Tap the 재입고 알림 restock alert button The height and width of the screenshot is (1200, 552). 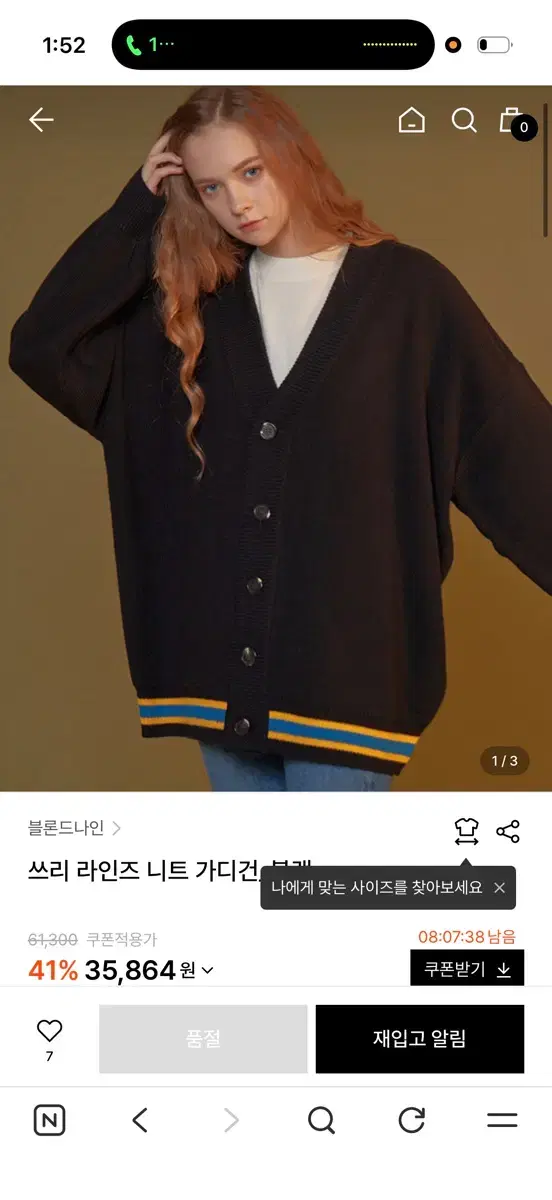click(x=420, y=1039)
